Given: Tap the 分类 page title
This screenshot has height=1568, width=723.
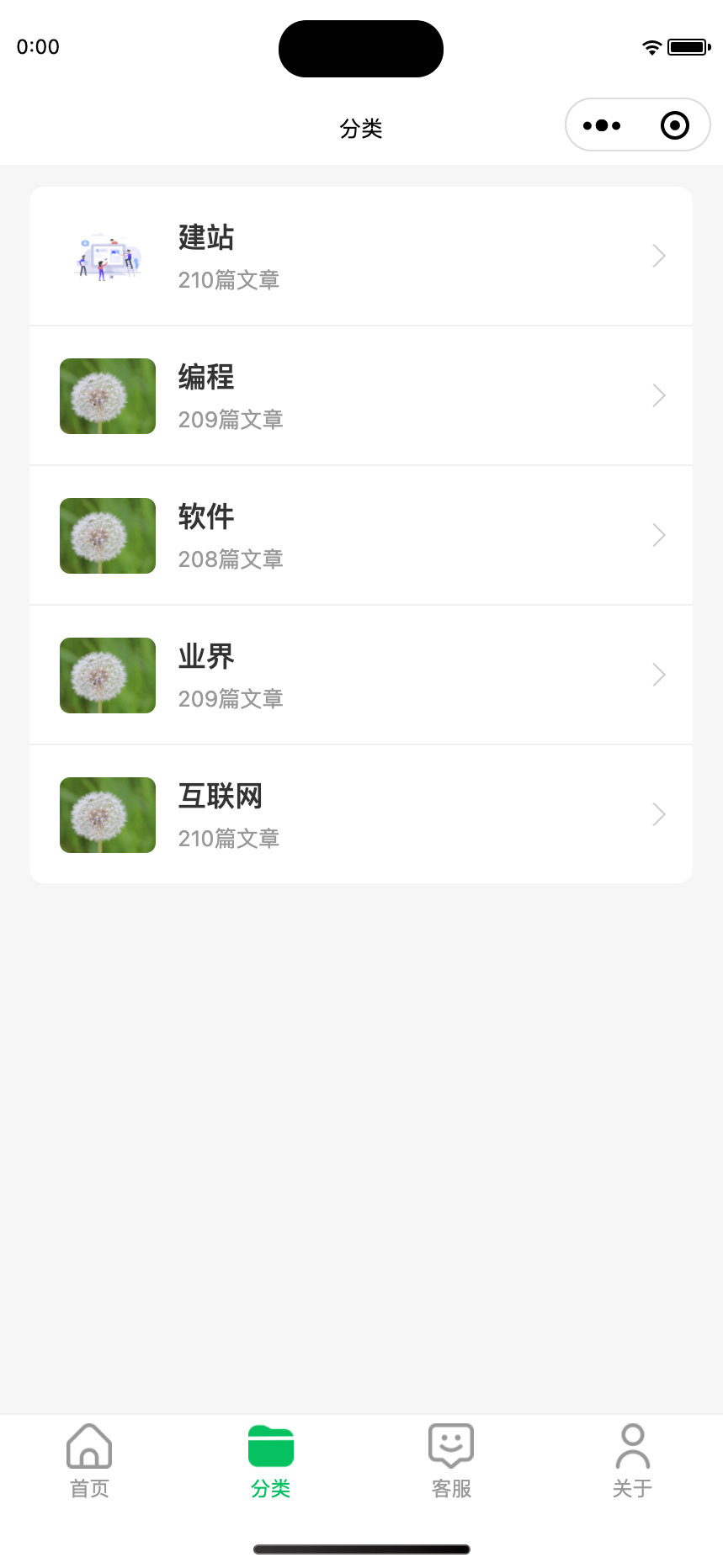Looking at the screenshot, I should coord(361,129).
